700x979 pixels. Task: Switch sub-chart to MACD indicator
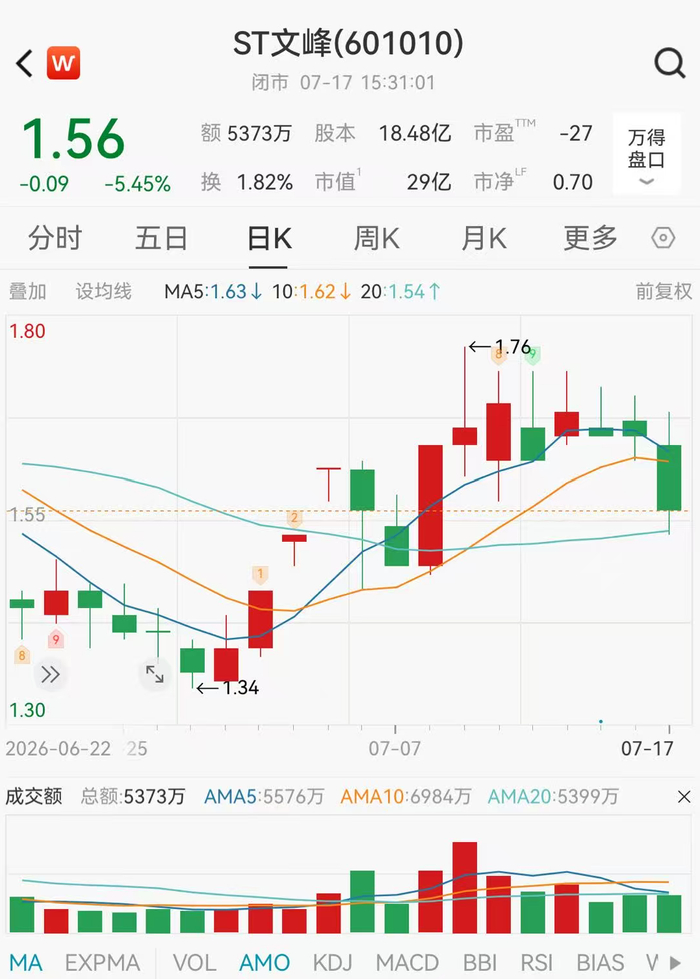pyautogui.click(x=407, y=963)
